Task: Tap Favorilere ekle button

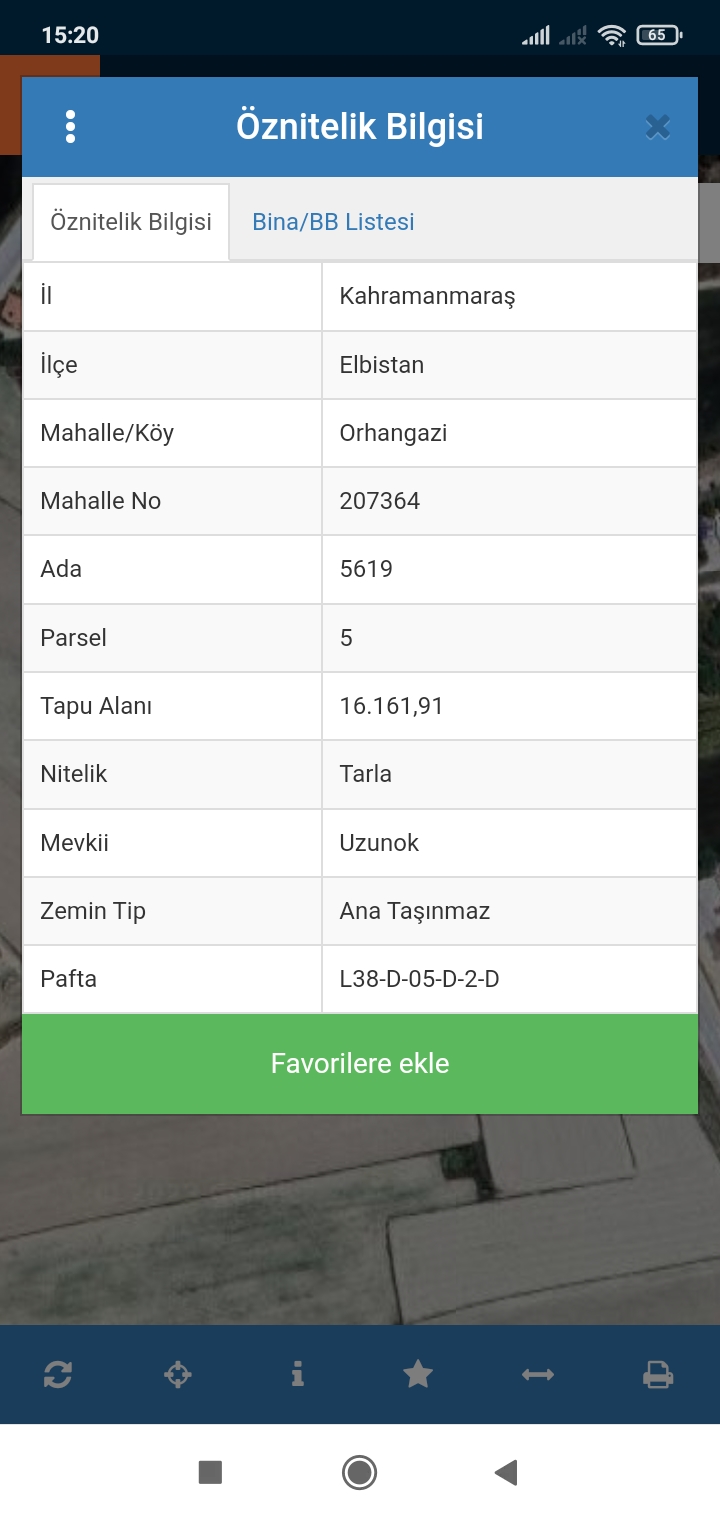Action: [360, 1063]
